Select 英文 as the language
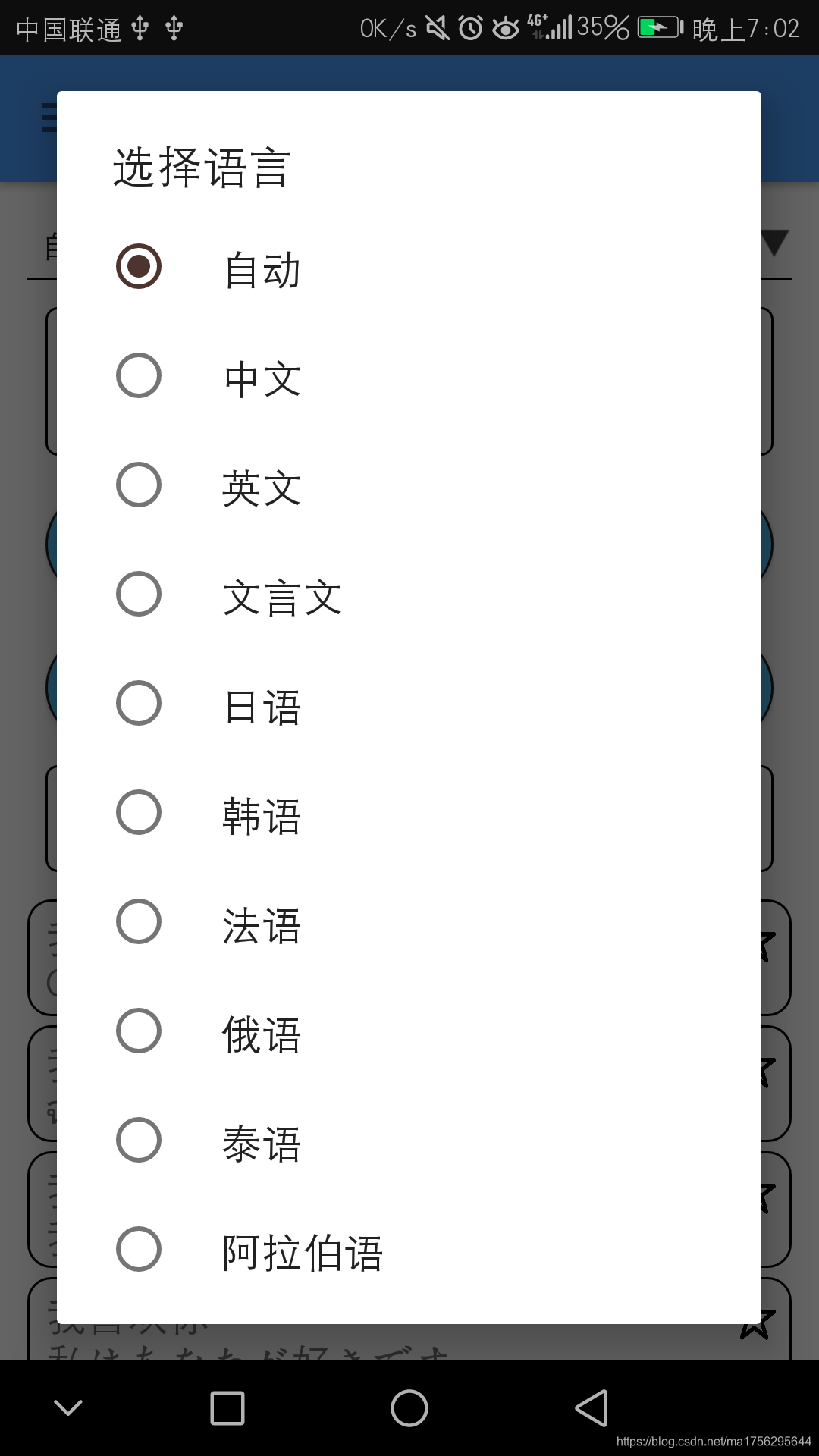The width and height of the screenshot is (819, 1456). click(x=139, y=485)
